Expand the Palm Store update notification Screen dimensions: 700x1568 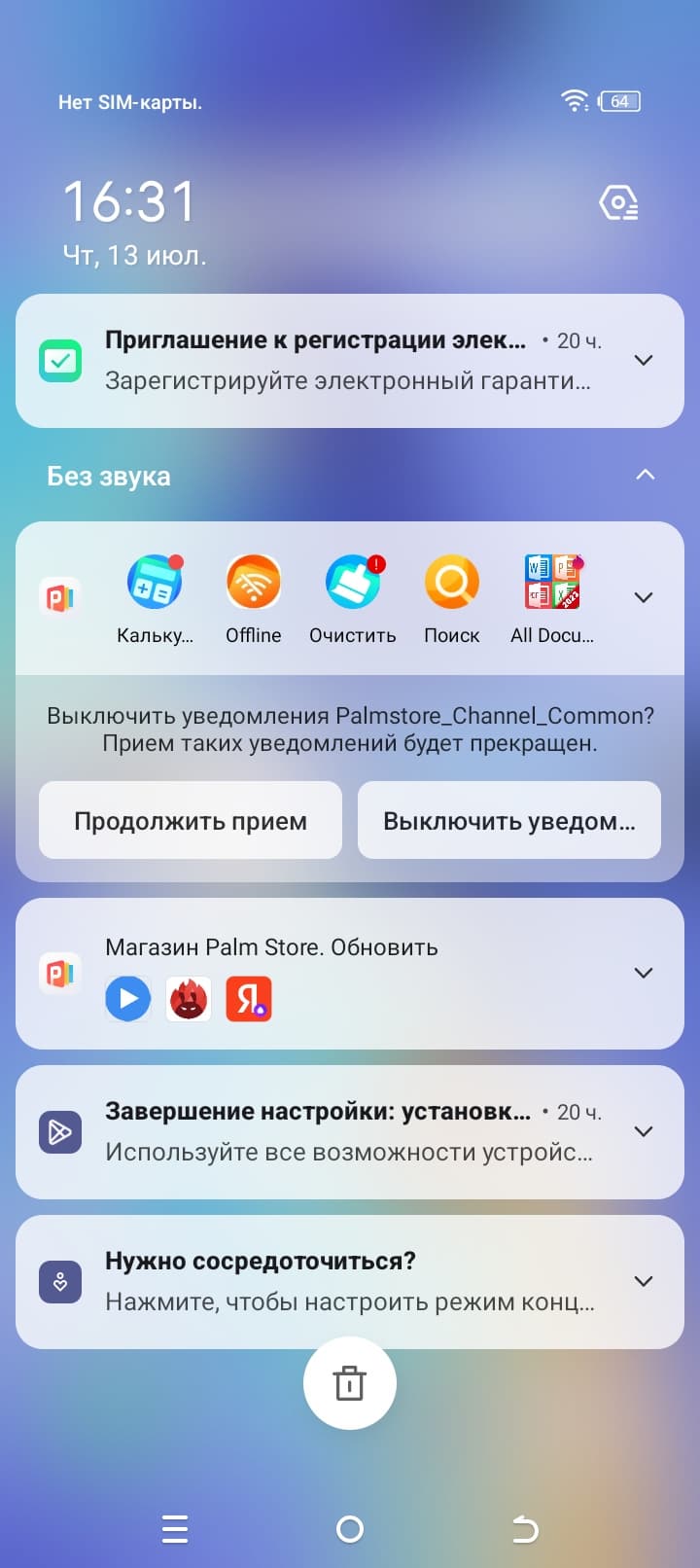pos(643,973)
